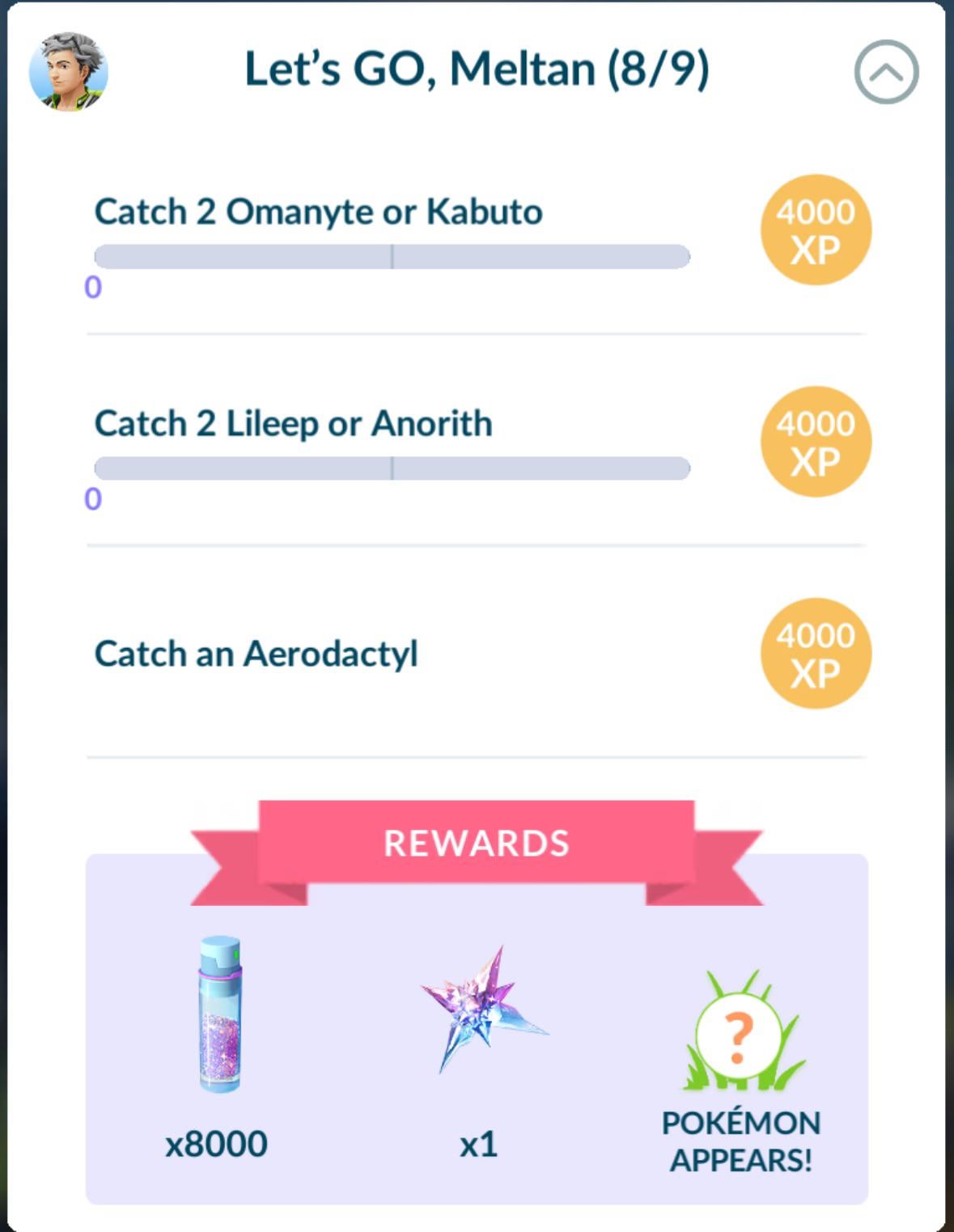This screenshot has height=1232, width=954.
Task: Open the Catch 2 Omanyte or Kabuto task
Action: [x=318, y=212]
